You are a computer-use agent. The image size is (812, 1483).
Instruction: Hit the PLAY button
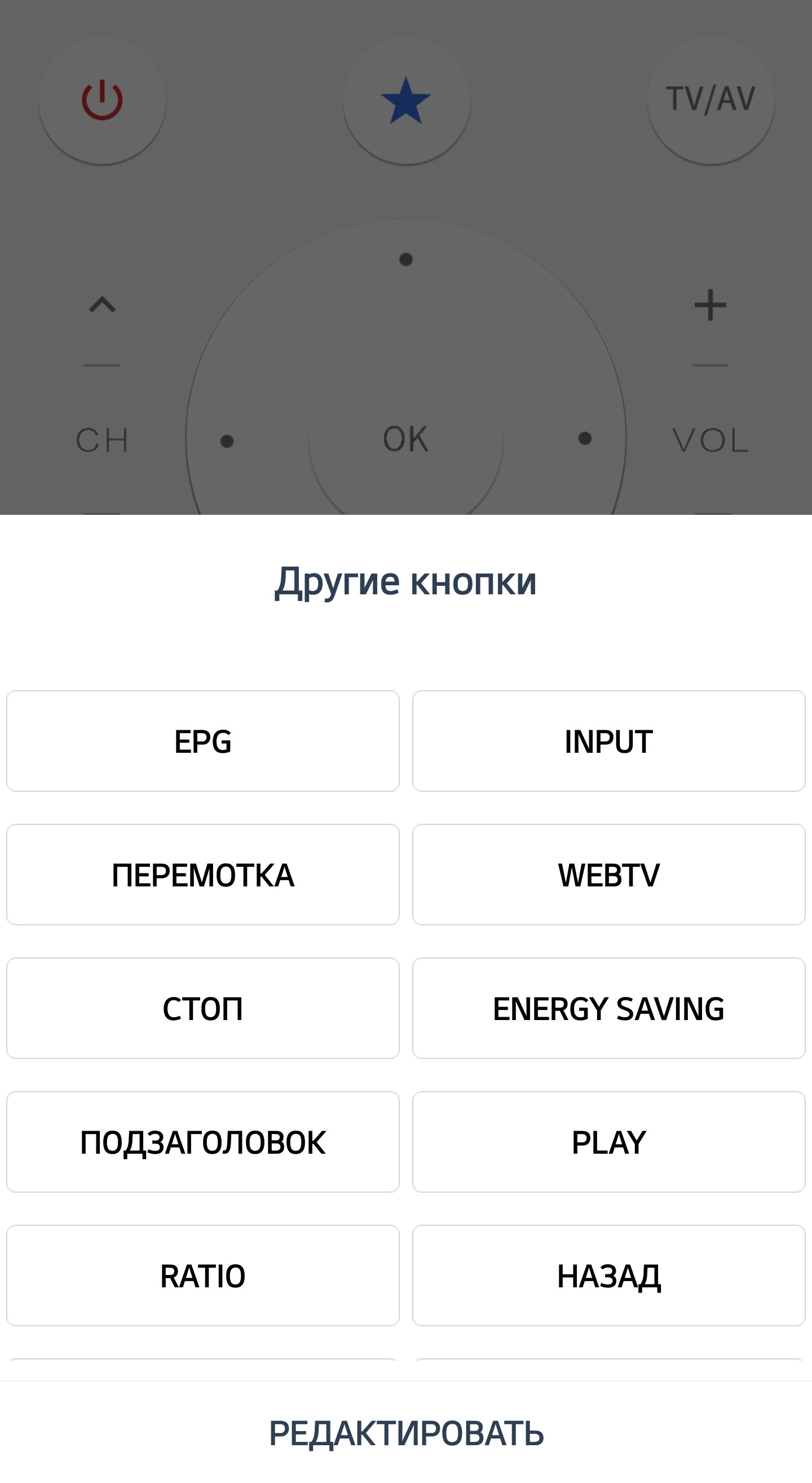(608, 1142)
